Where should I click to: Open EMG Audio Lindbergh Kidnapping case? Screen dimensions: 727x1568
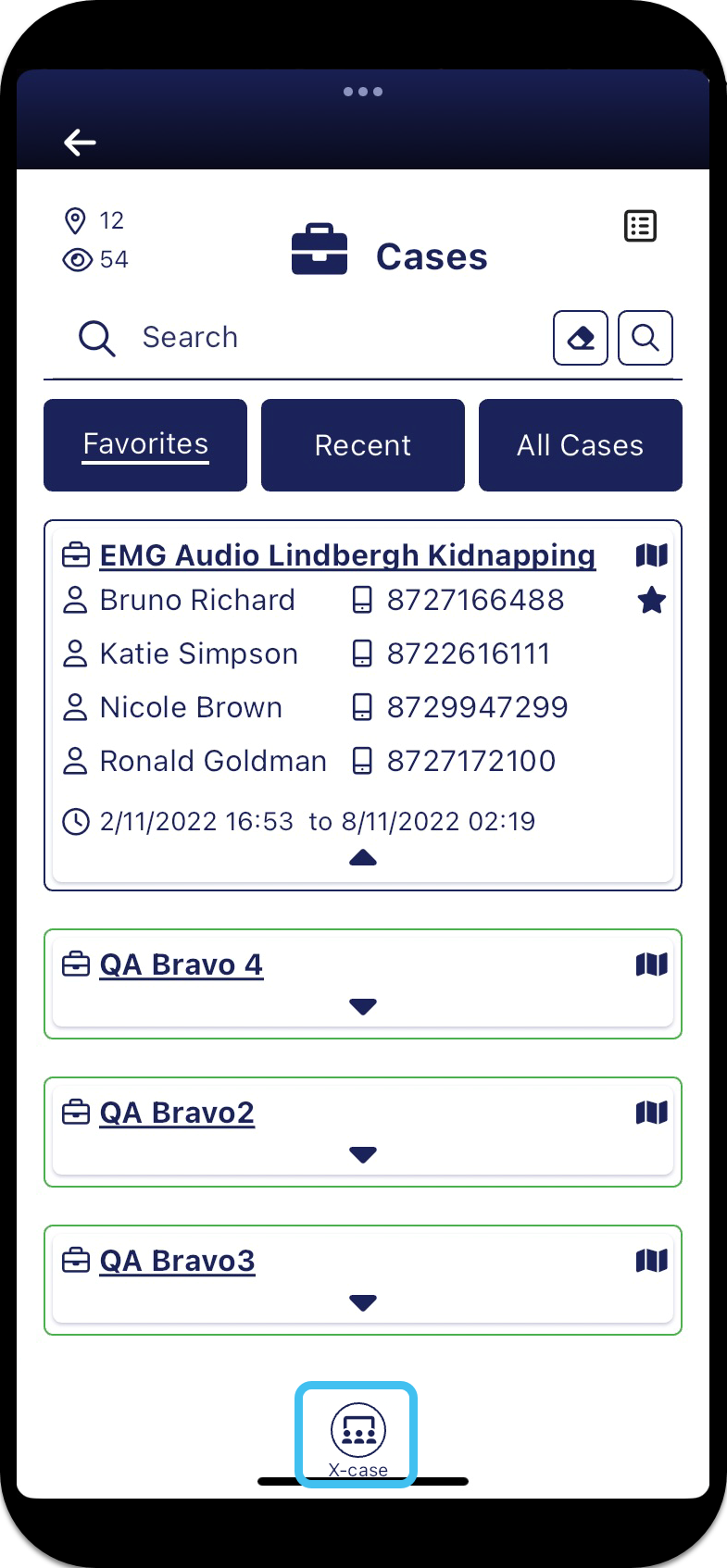point(347,555)
